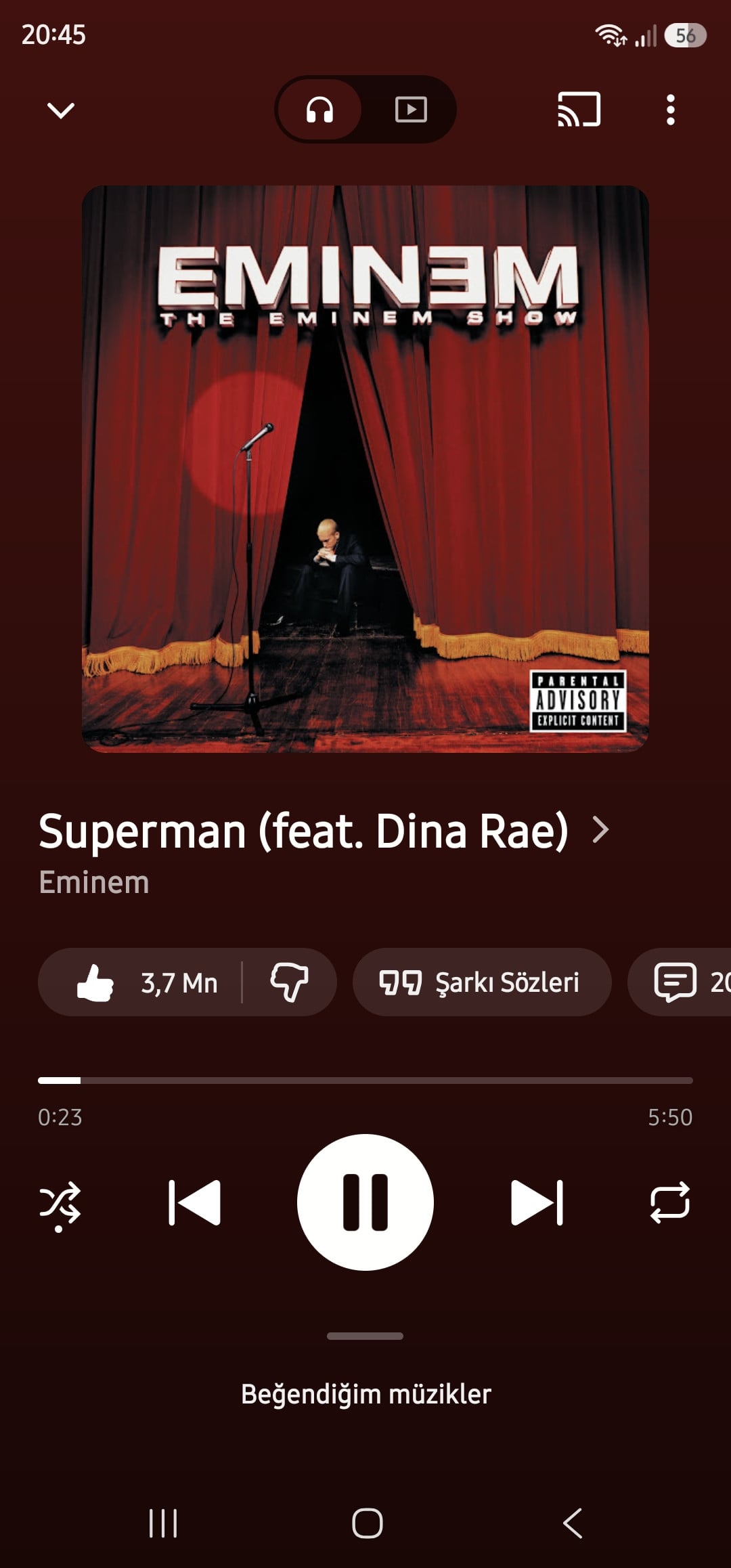
Task: Dislike the song with thumbs down
Action: click(290, 982)
